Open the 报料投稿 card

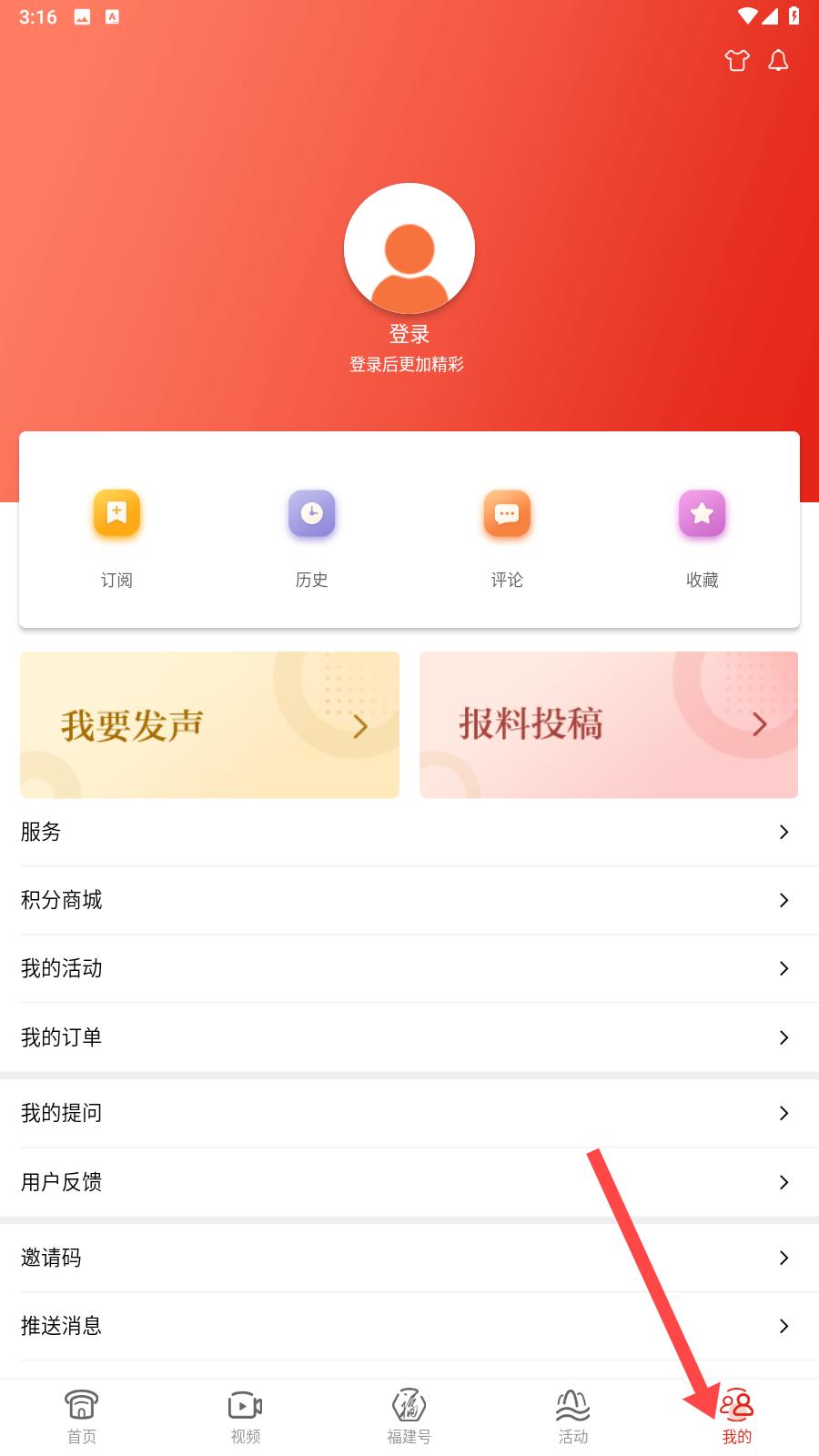(x=609, y=724)
